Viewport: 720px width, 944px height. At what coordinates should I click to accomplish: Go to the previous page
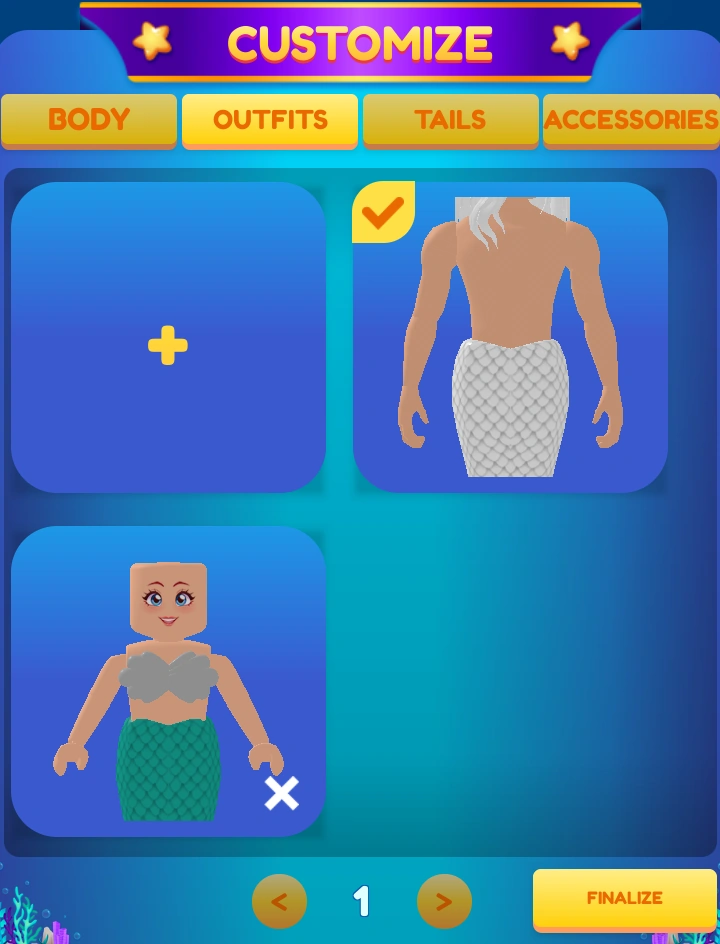pyautogui.click(x=279, y=902)
